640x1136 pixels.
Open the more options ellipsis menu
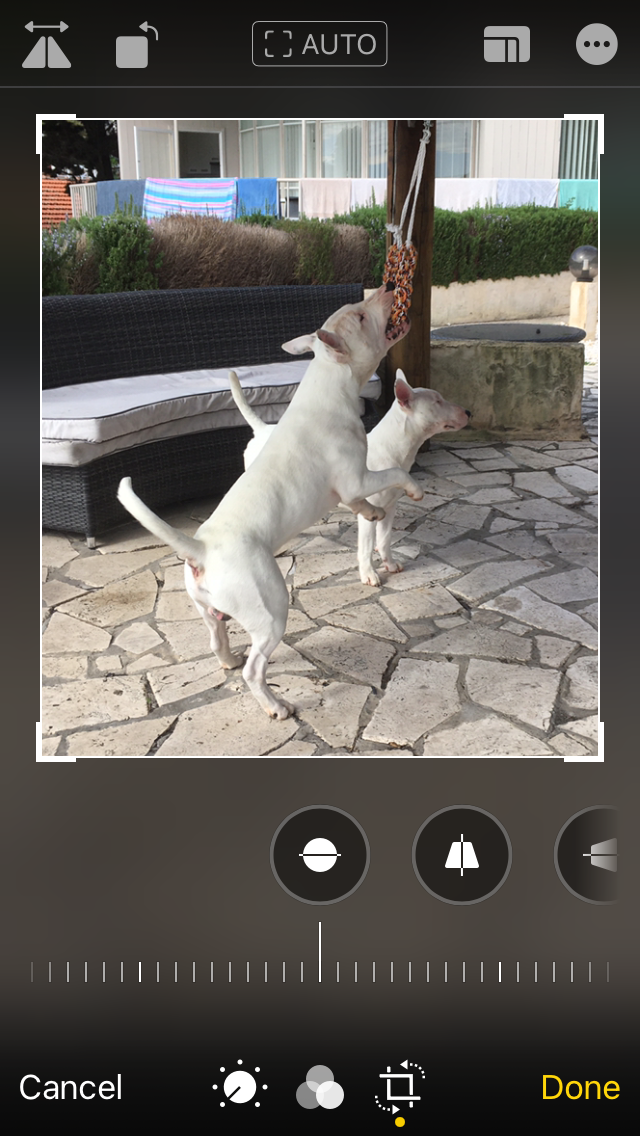coord(596,45)
